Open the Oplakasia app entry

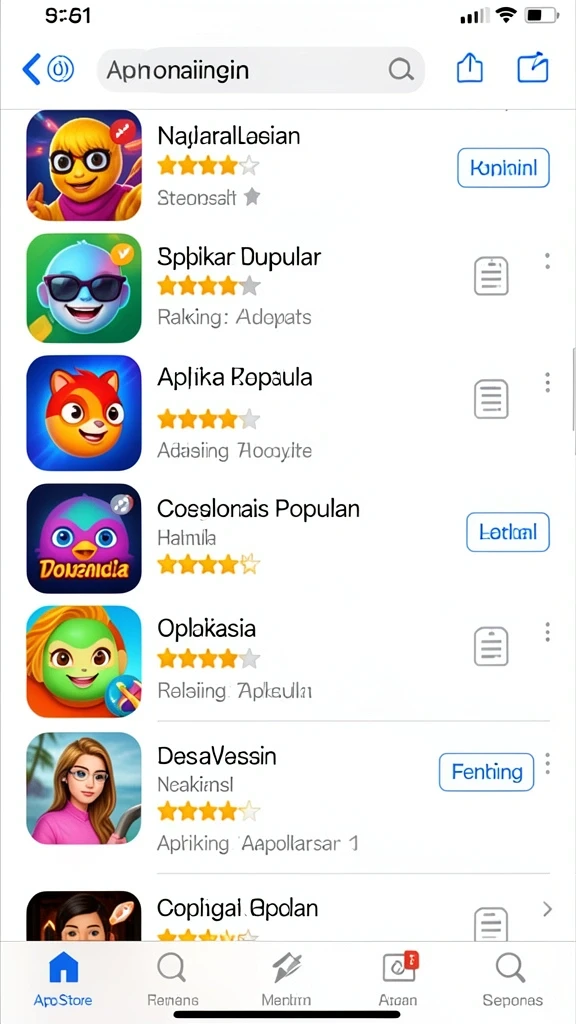(288, 661)
